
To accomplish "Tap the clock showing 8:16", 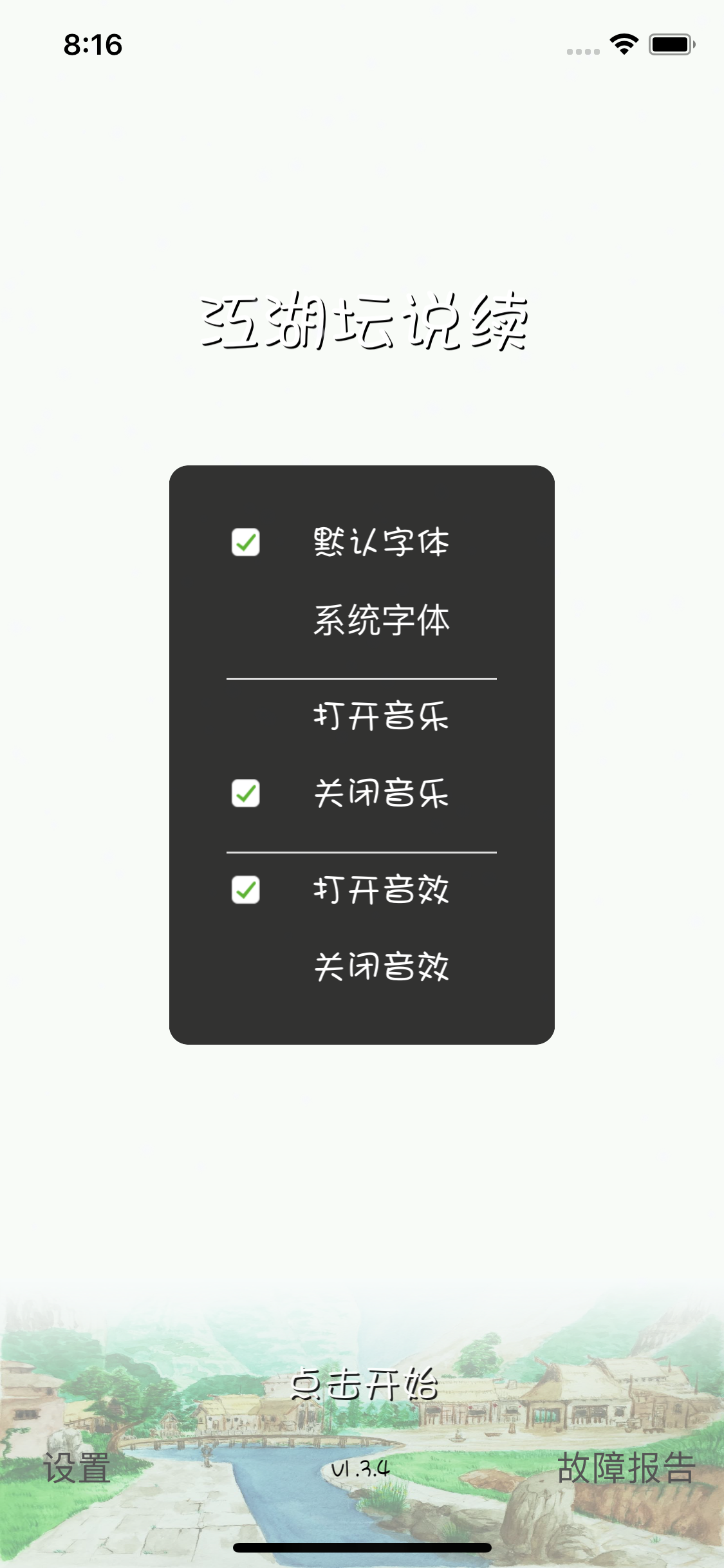I will pyautogui.click(x=92, y=44).
